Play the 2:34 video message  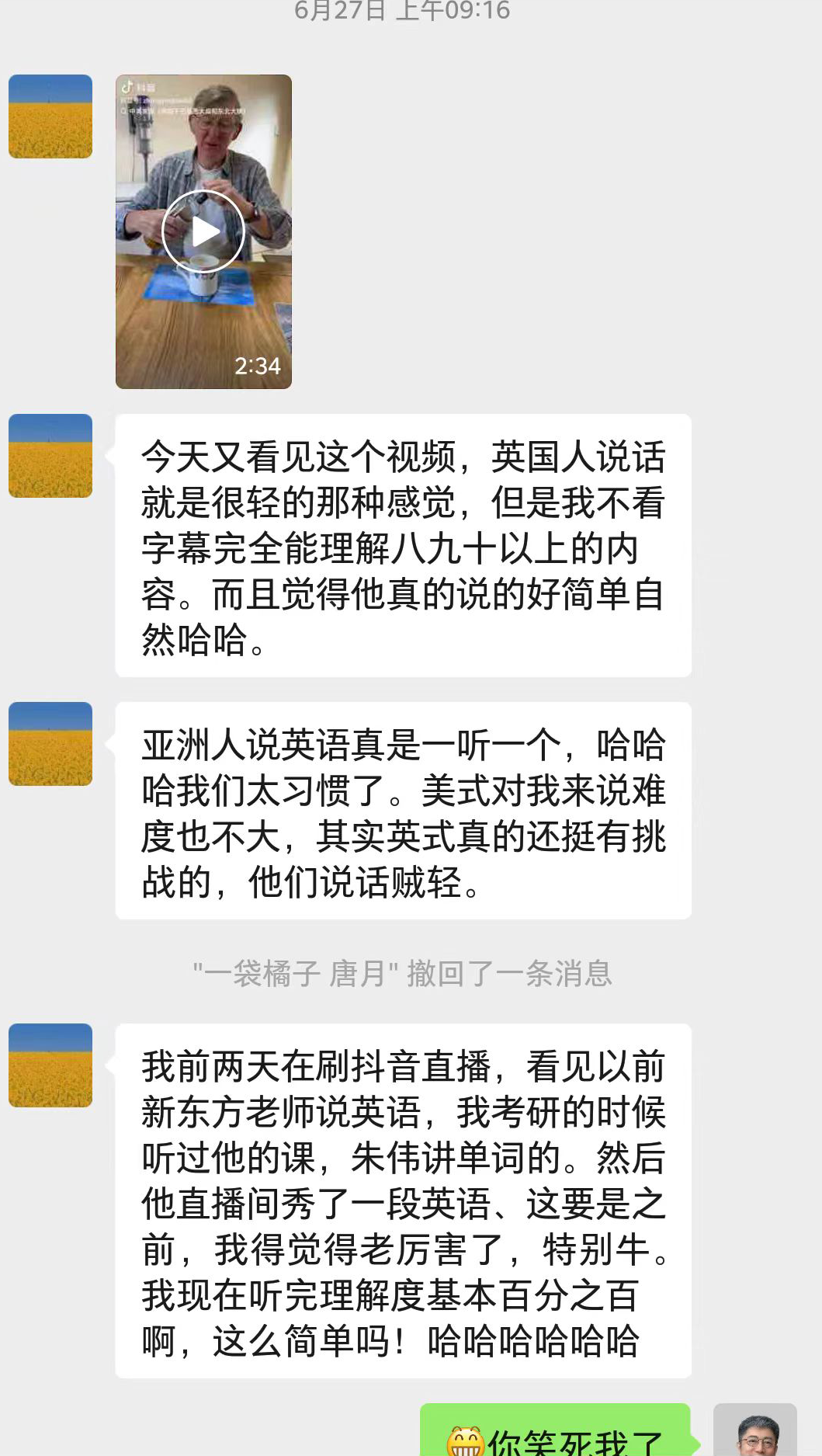tap(203, 231)
